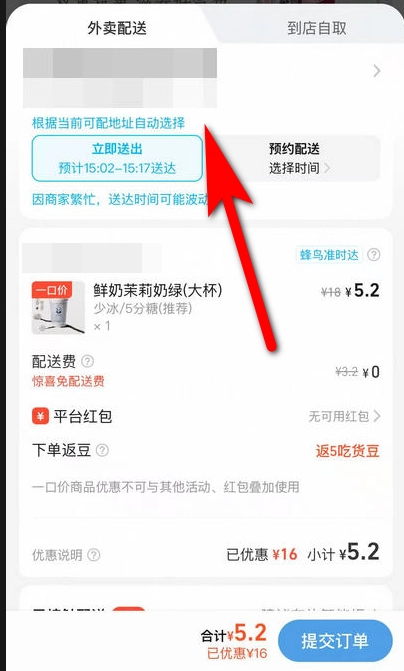The height and width of the screenshot is (671, 404).
Task: Submit order with 提交订单
Action: [x=335, y=641]
